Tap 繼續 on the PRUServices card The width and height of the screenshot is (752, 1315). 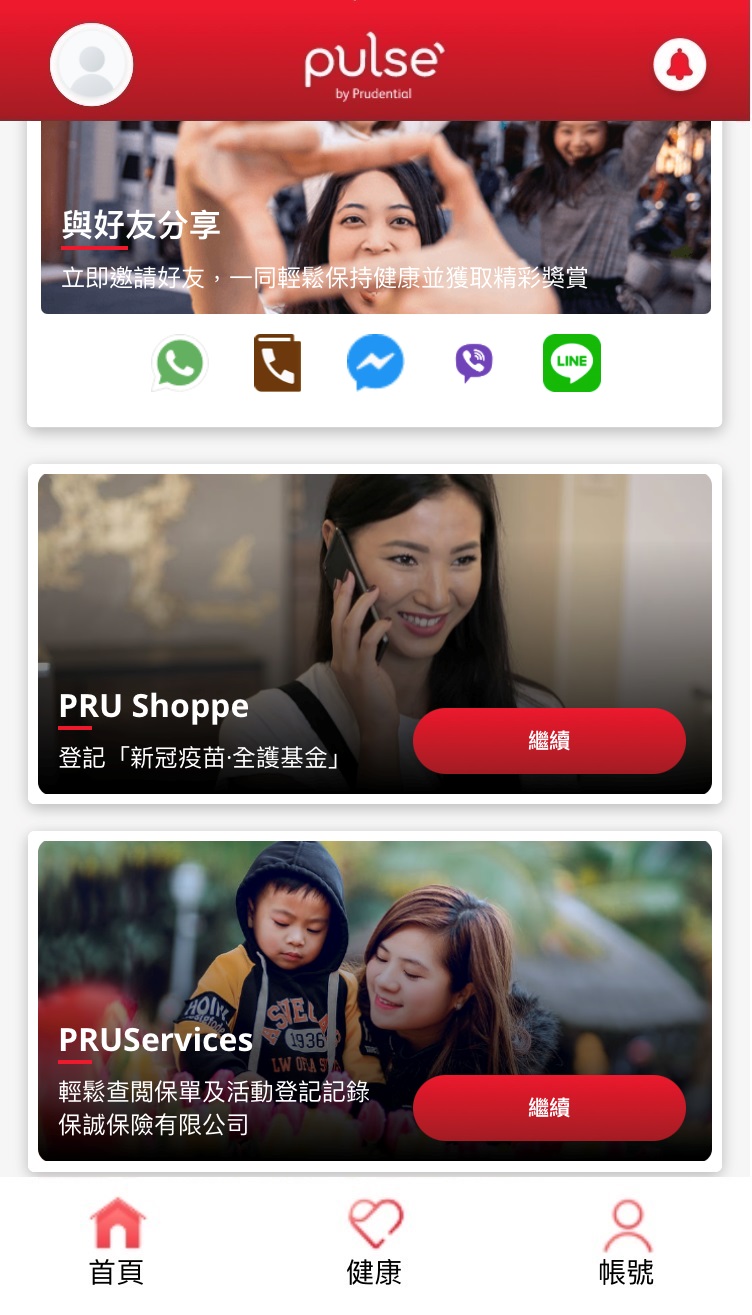click(x=549, y=1108)
